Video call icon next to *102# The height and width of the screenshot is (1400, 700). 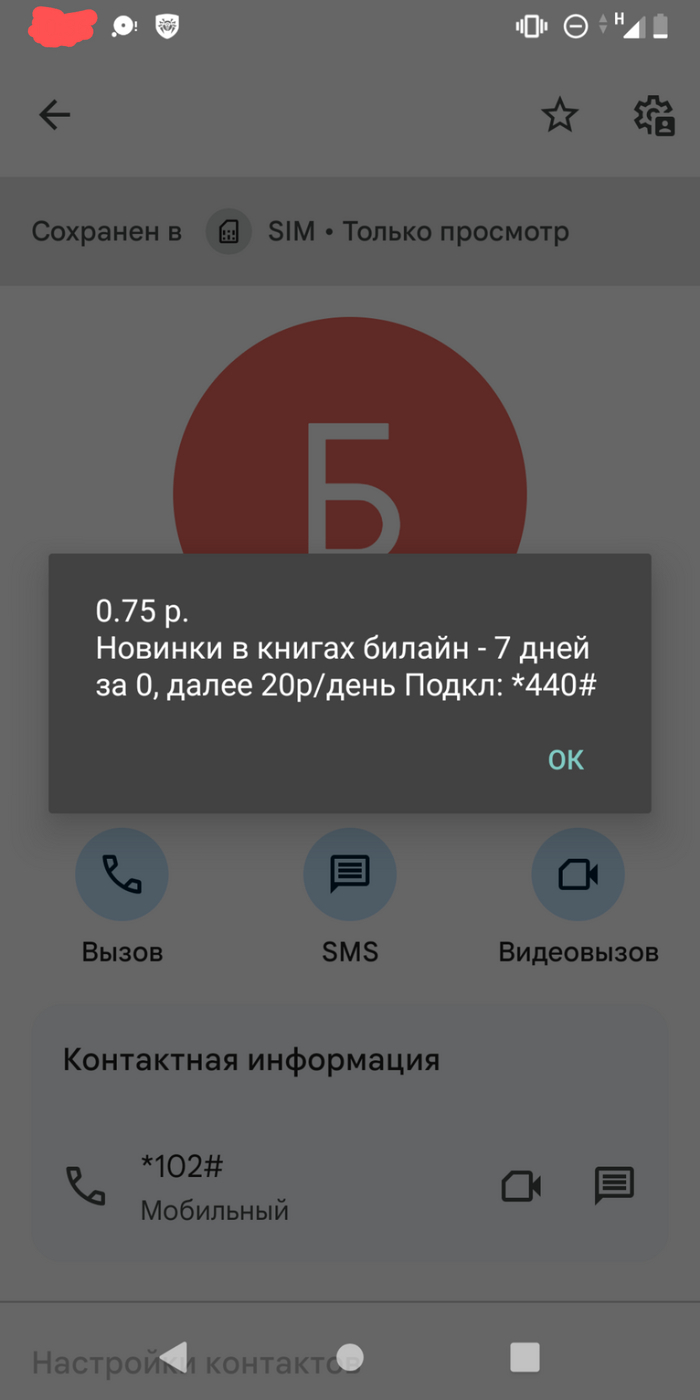[x=521, y=1186]
